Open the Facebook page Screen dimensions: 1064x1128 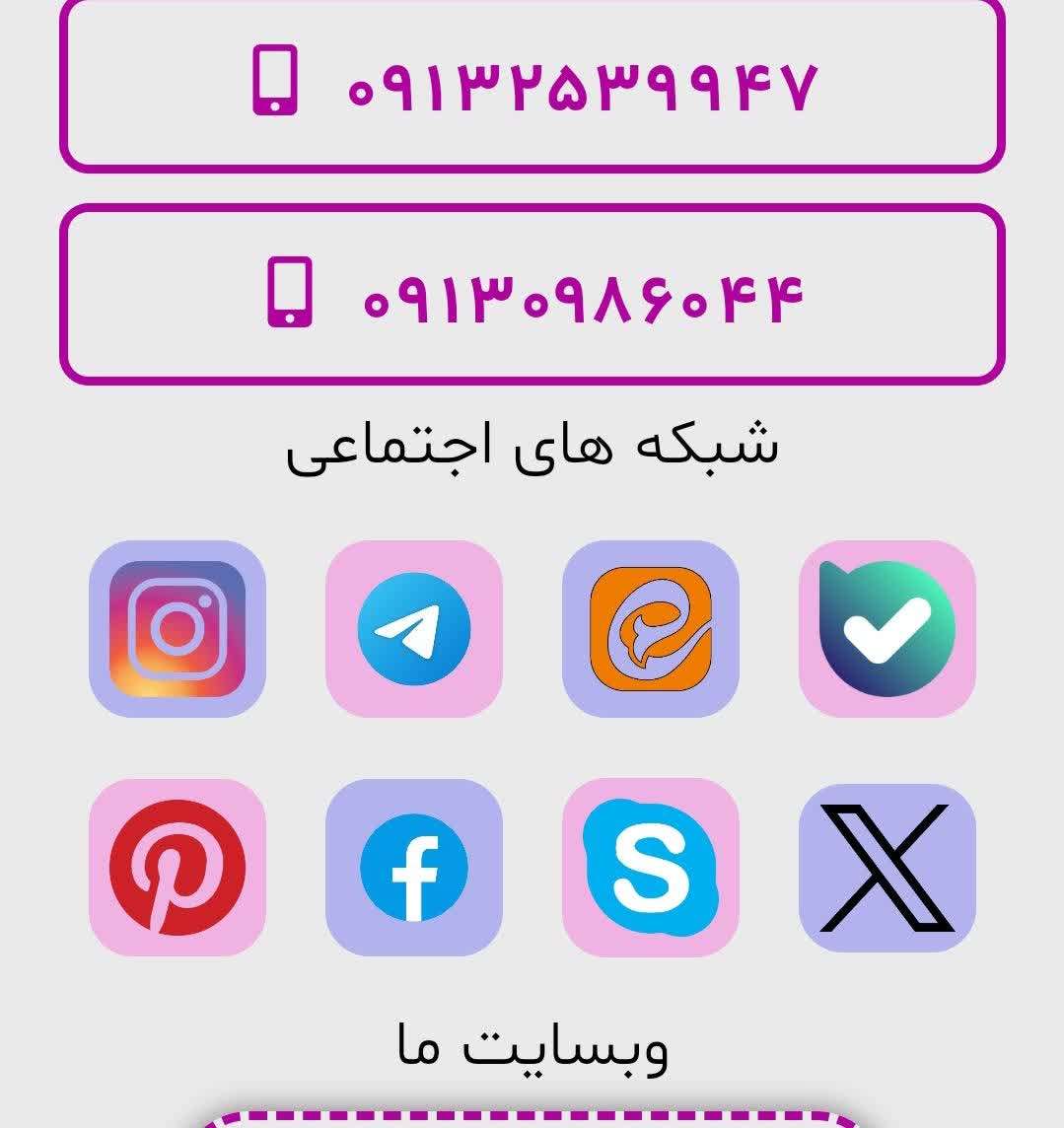click(x=414, y=868)
